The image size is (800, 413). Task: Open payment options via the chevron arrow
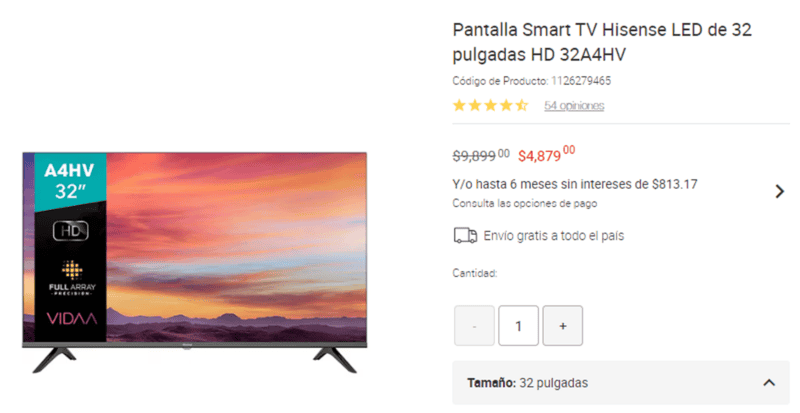click(779, 191)
